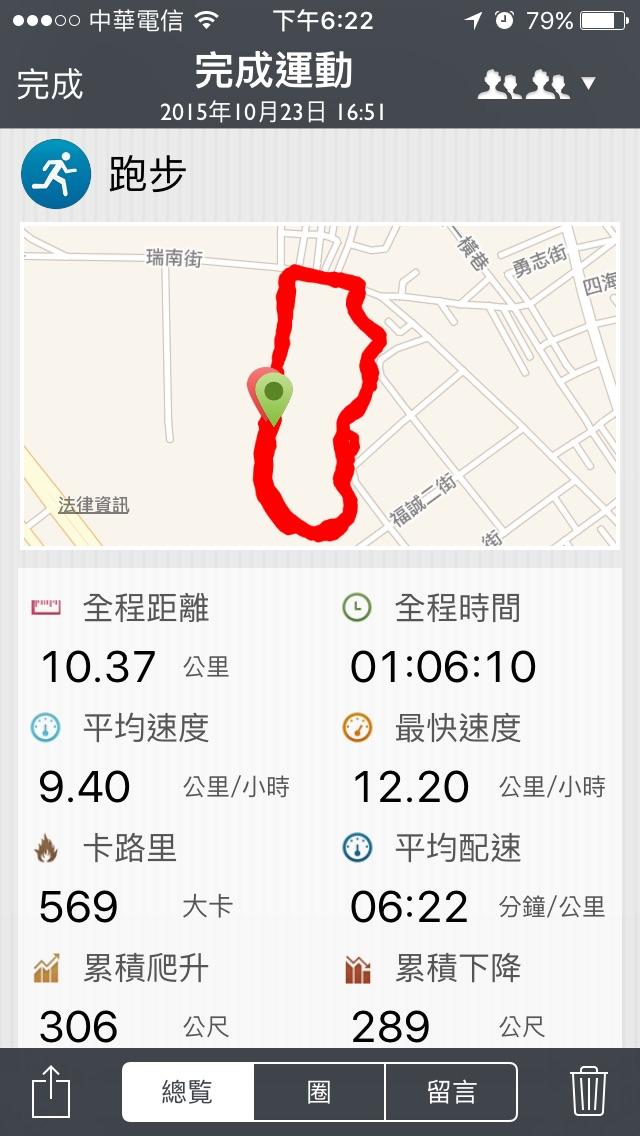Open the 法律資訊 link on the map
Screen dimensions: 640x1136
93,505
